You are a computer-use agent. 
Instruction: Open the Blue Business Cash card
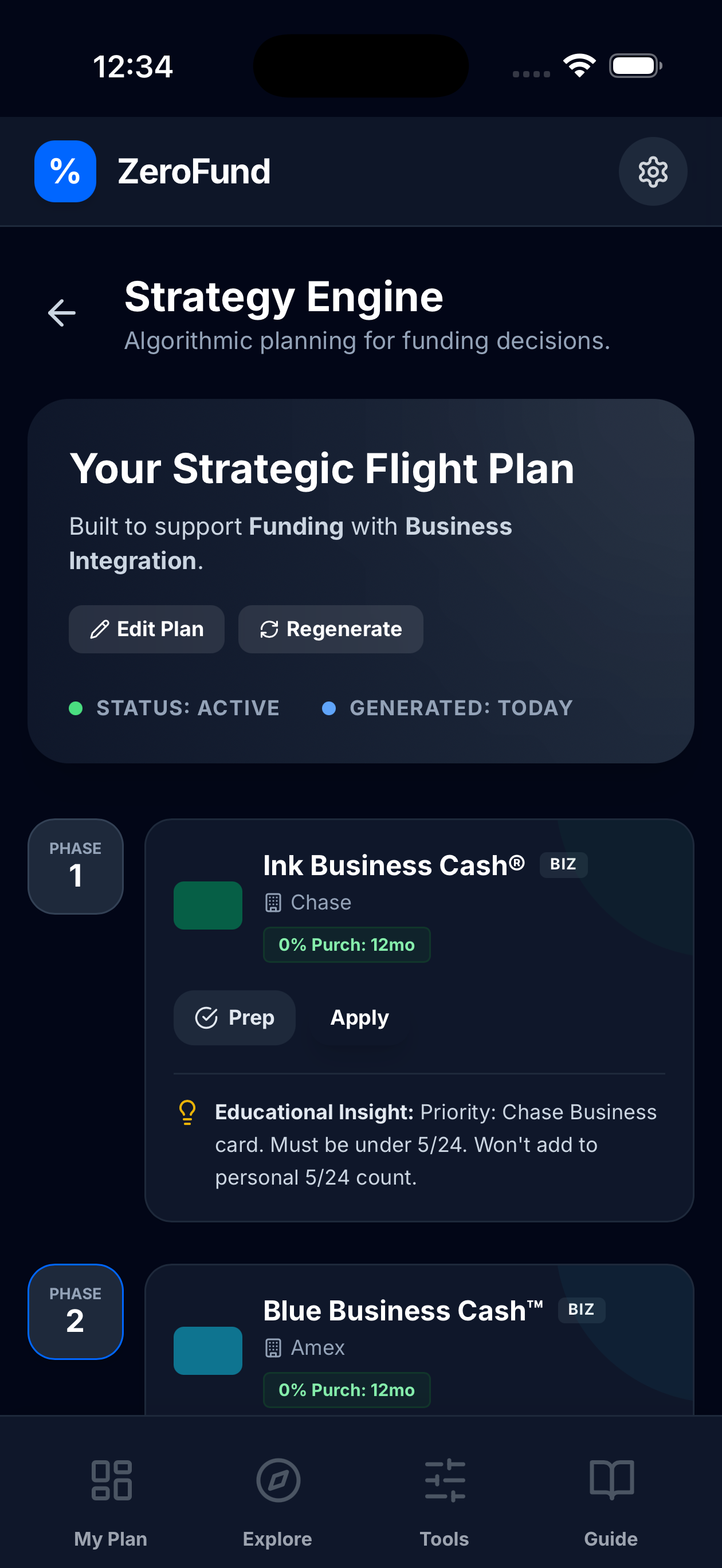point(403,1311)
